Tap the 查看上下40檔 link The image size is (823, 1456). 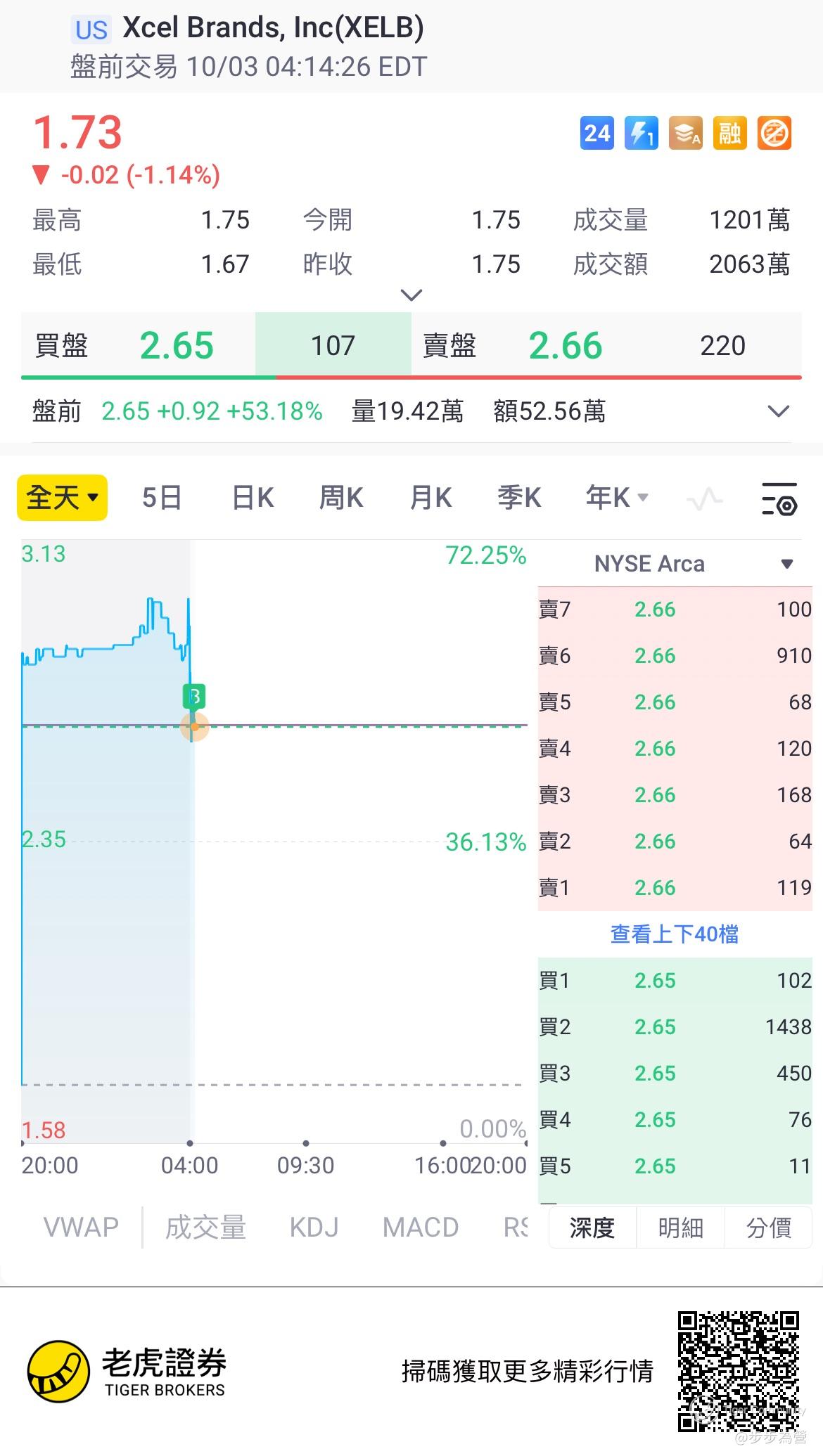674,934
